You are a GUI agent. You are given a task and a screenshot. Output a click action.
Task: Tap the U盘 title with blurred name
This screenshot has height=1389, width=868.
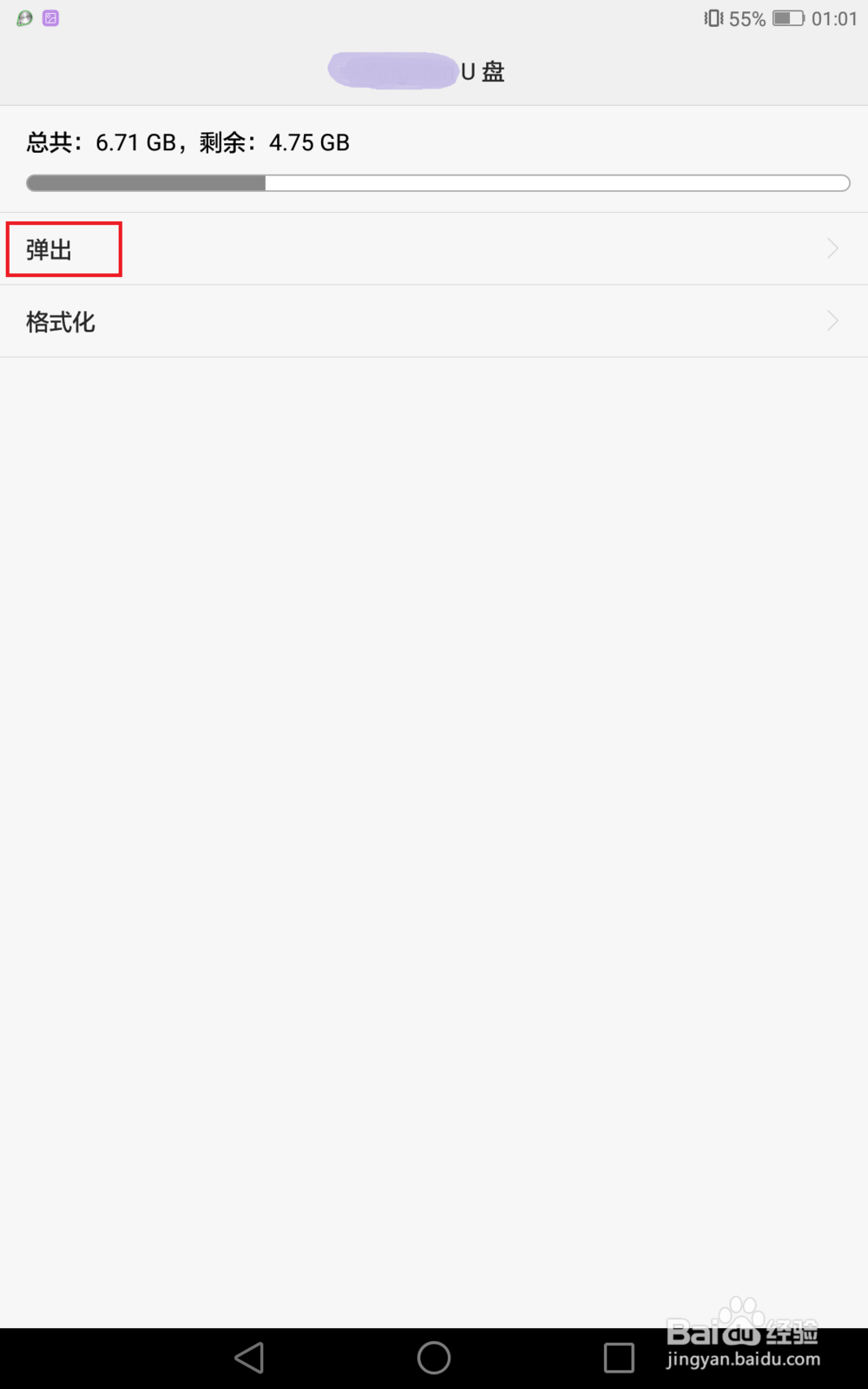(417, 71)
